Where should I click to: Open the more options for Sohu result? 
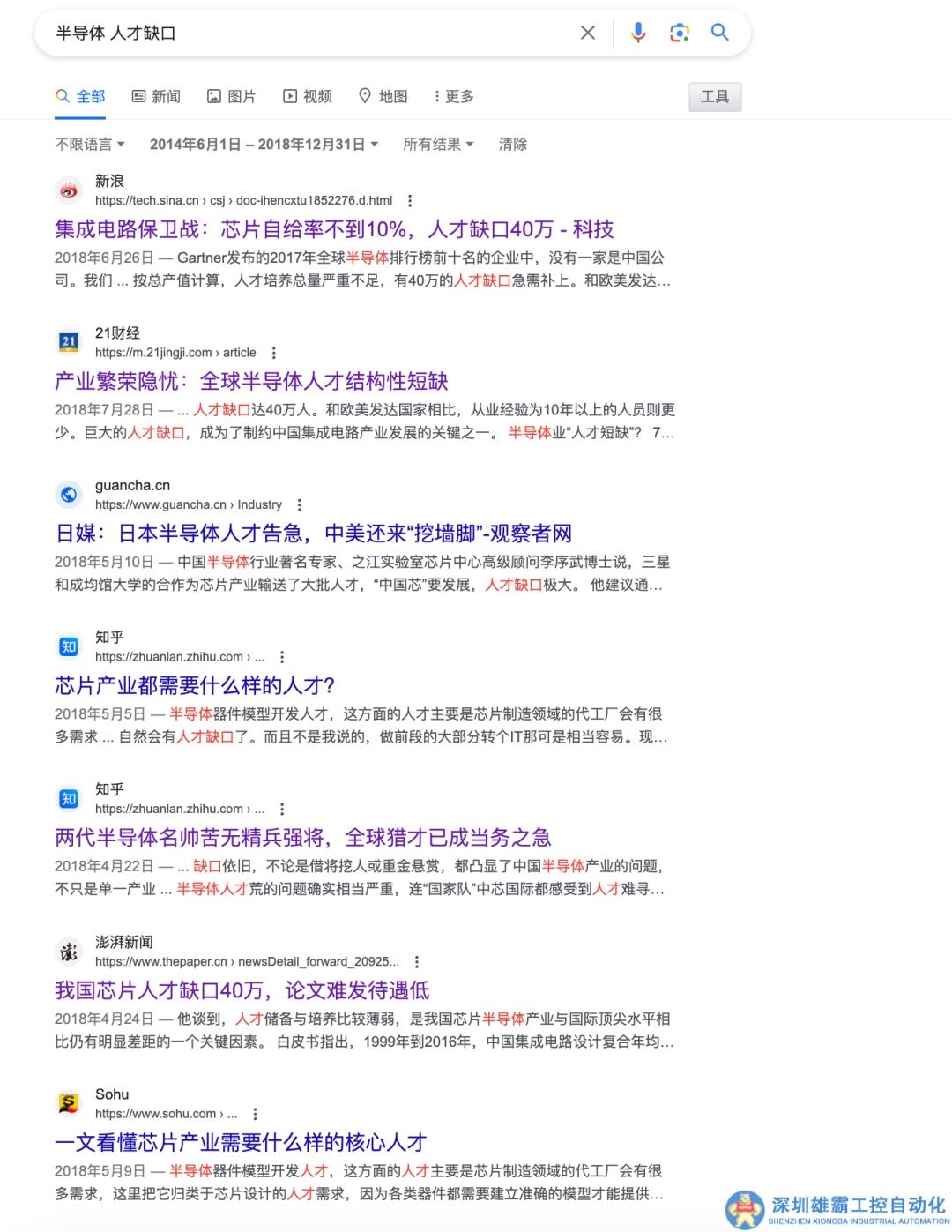(x=256, y=1114)
